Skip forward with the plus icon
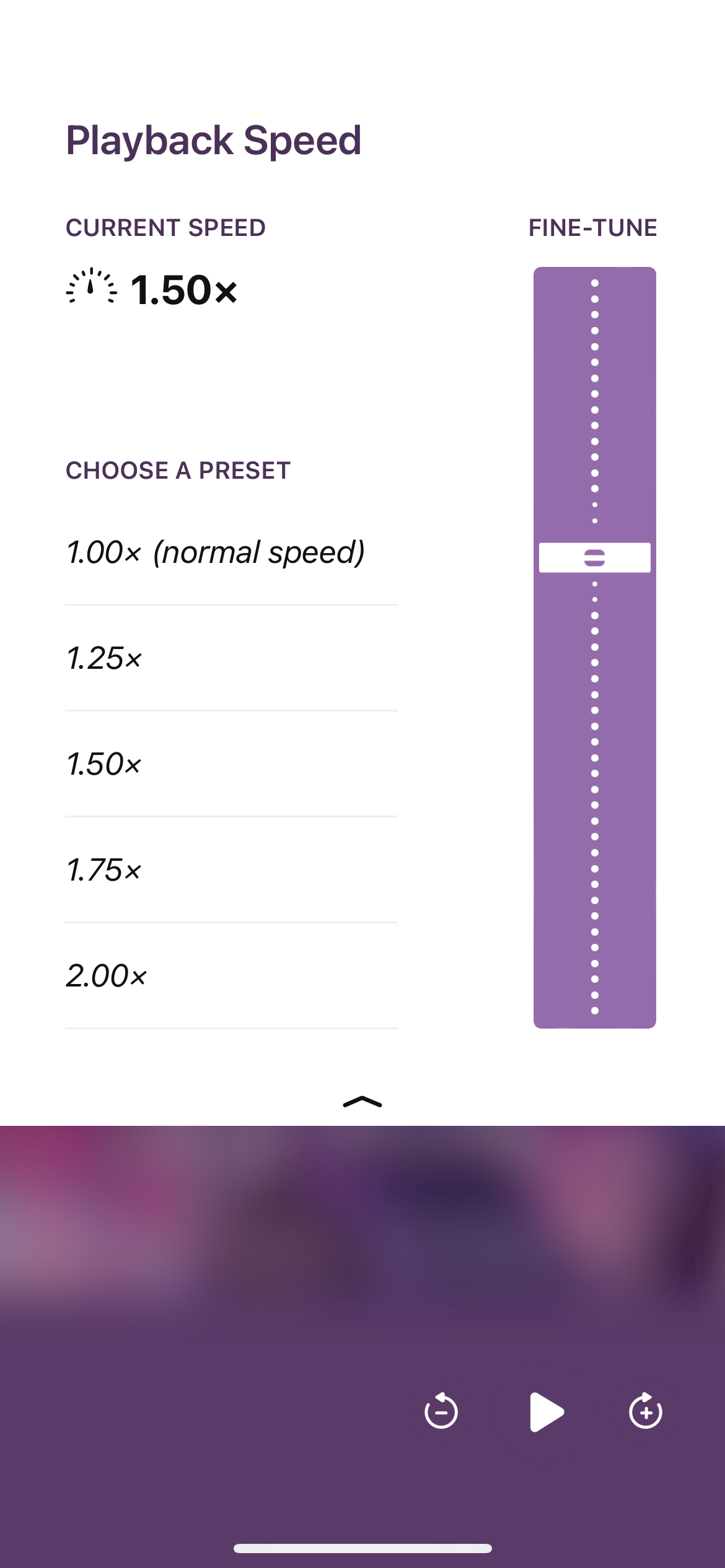725x1568 pixels. click(646, 1411)
